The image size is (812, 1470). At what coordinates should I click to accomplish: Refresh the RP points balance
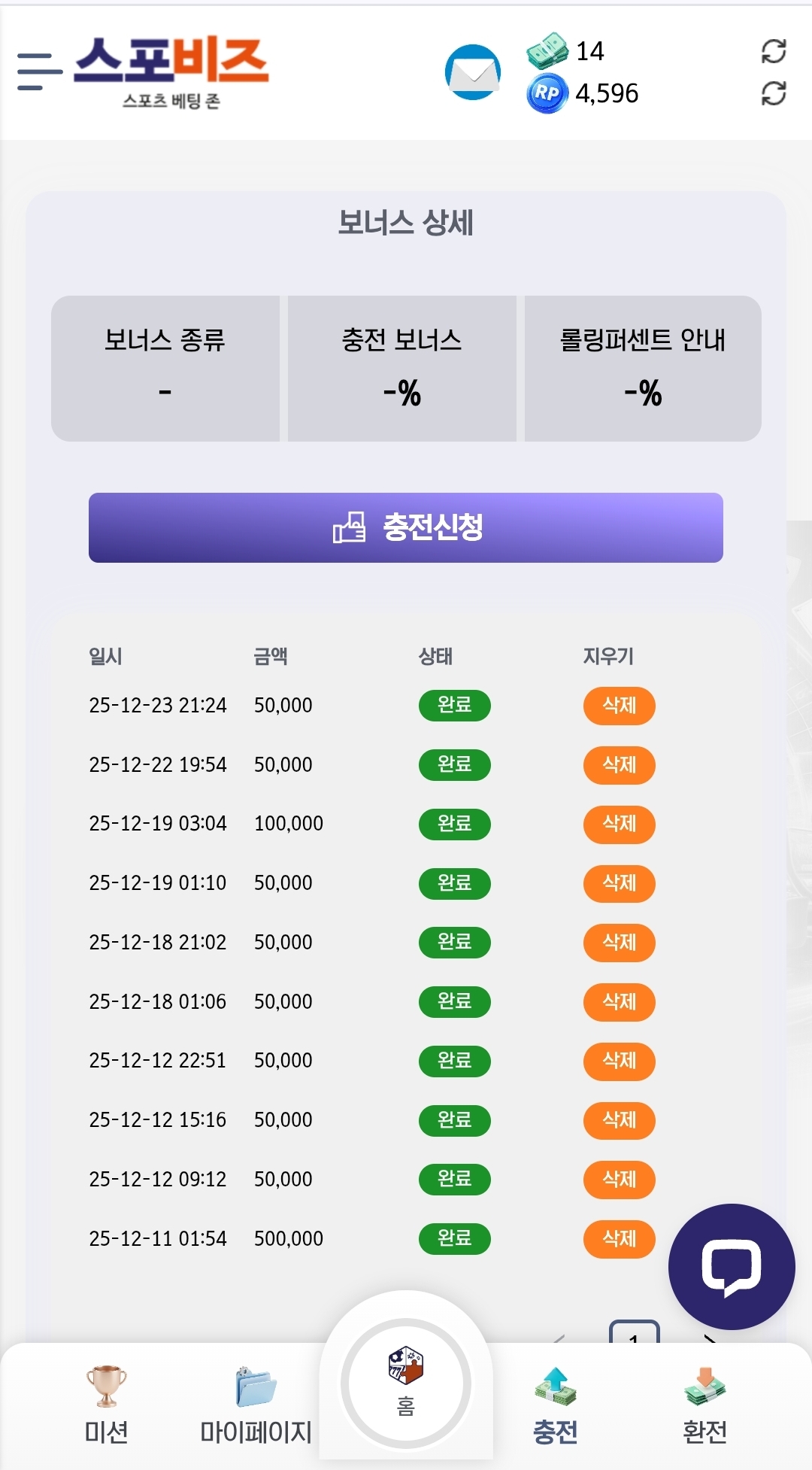[773, 93]
